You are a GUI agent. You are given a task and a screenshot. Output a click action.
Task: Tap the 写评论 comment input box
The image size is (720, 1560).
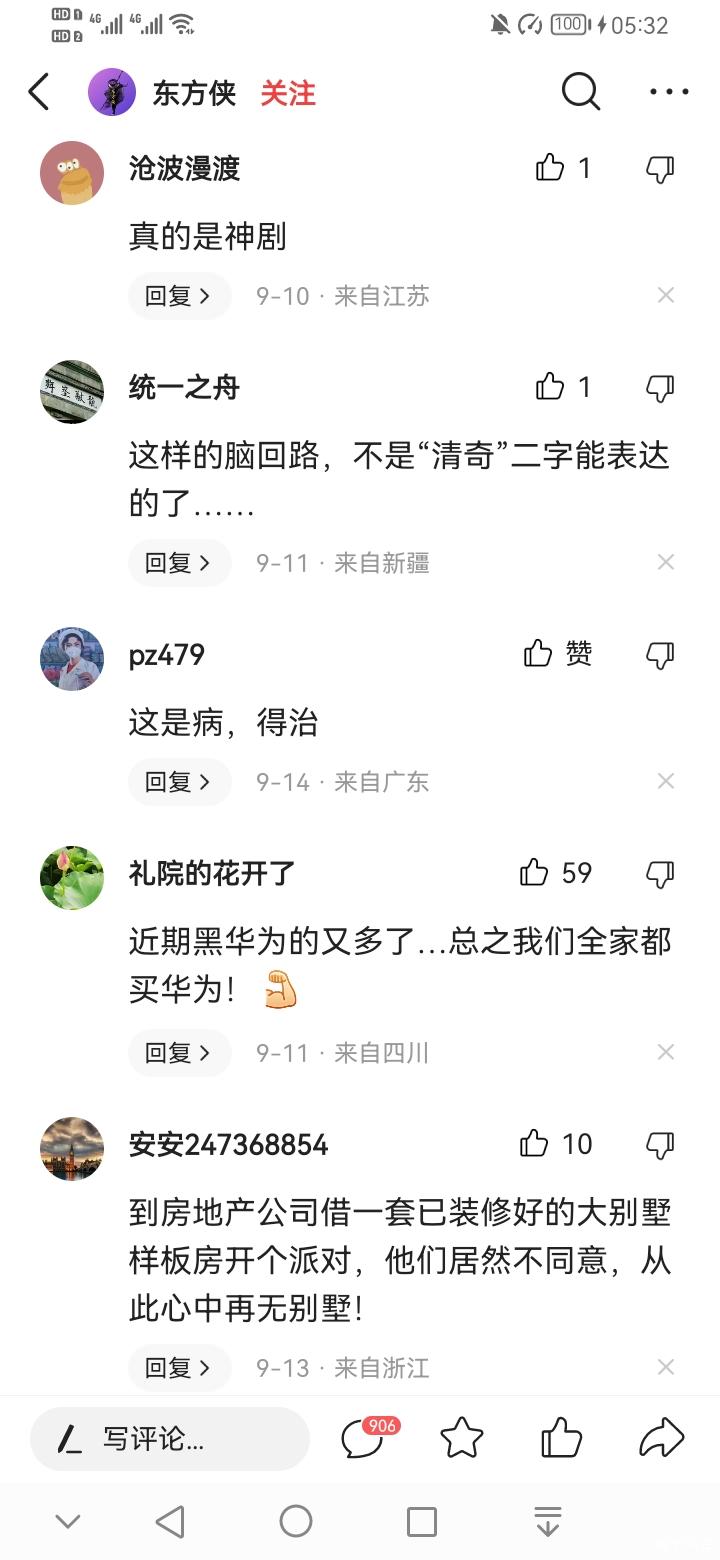point(170,1439)
